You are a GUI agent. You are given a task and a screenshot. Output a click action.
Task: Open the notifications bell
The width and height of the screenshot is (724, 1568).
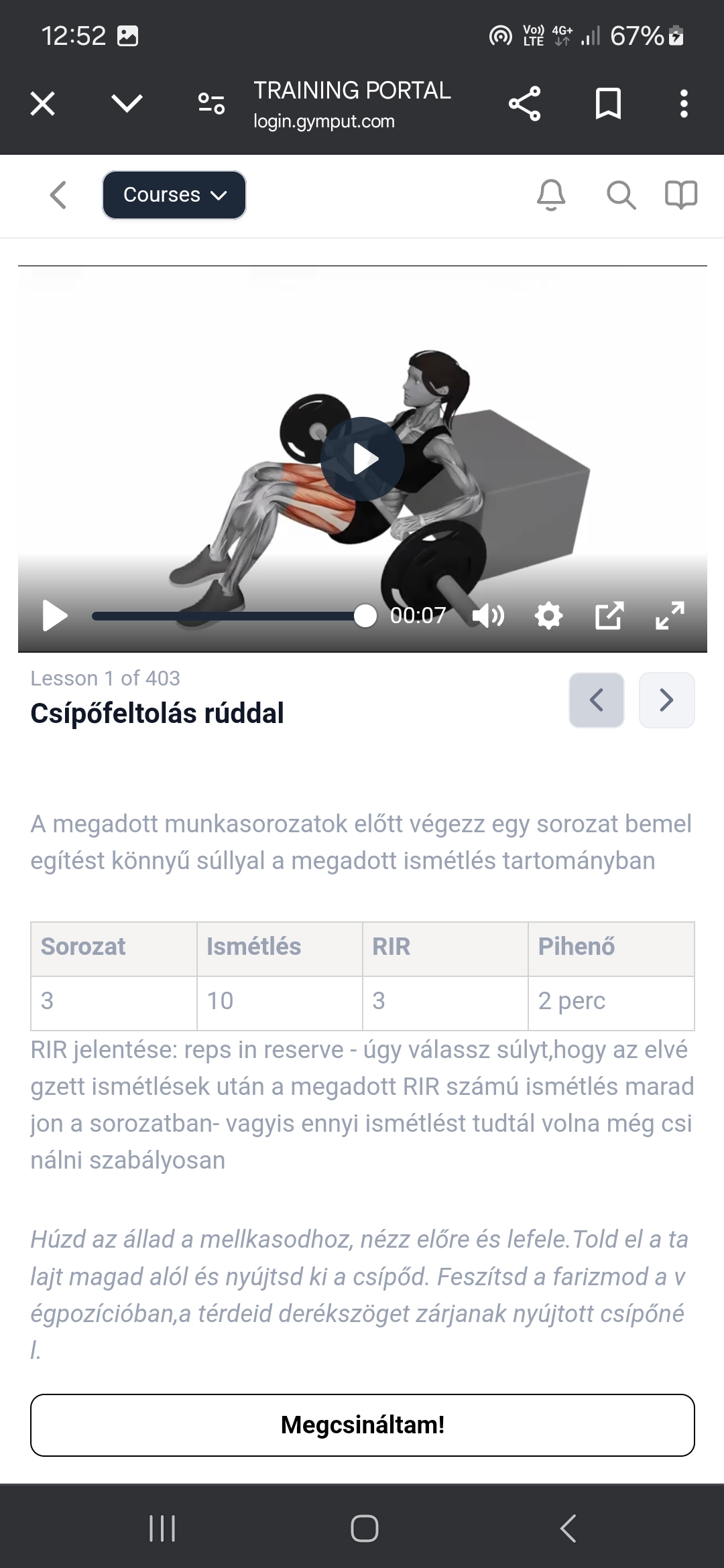[x=551, y=195]
